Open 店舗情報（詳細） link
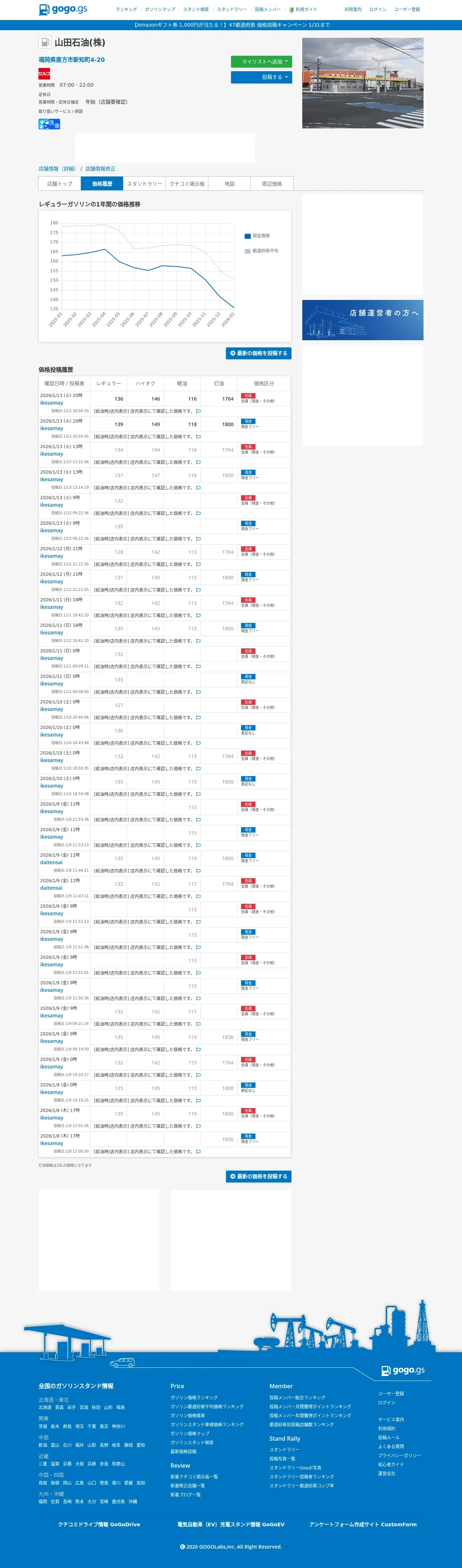The height and width of the screenshot is (1568, 462). coord(58,169)
